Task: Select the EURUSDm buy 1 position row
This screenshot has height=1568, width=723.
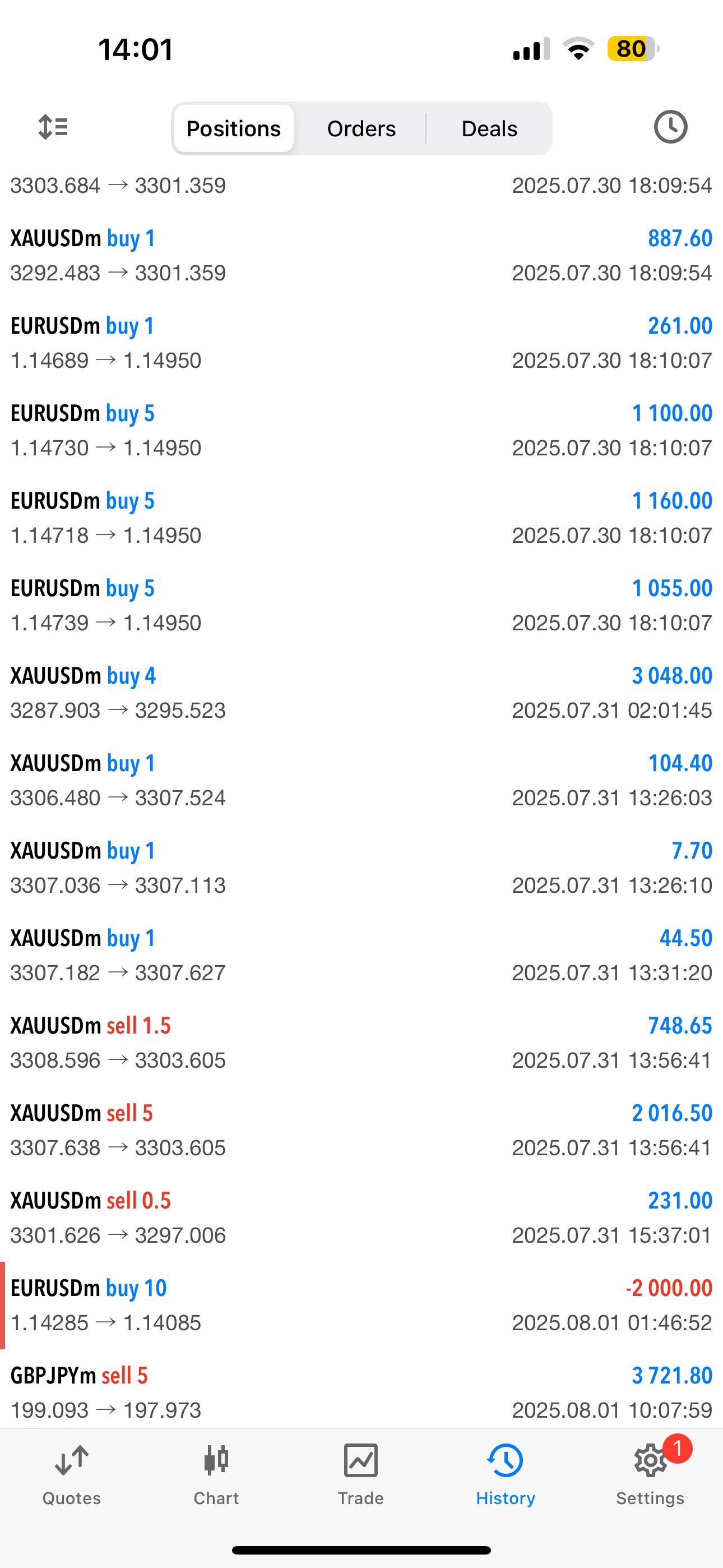Action: 361,342
